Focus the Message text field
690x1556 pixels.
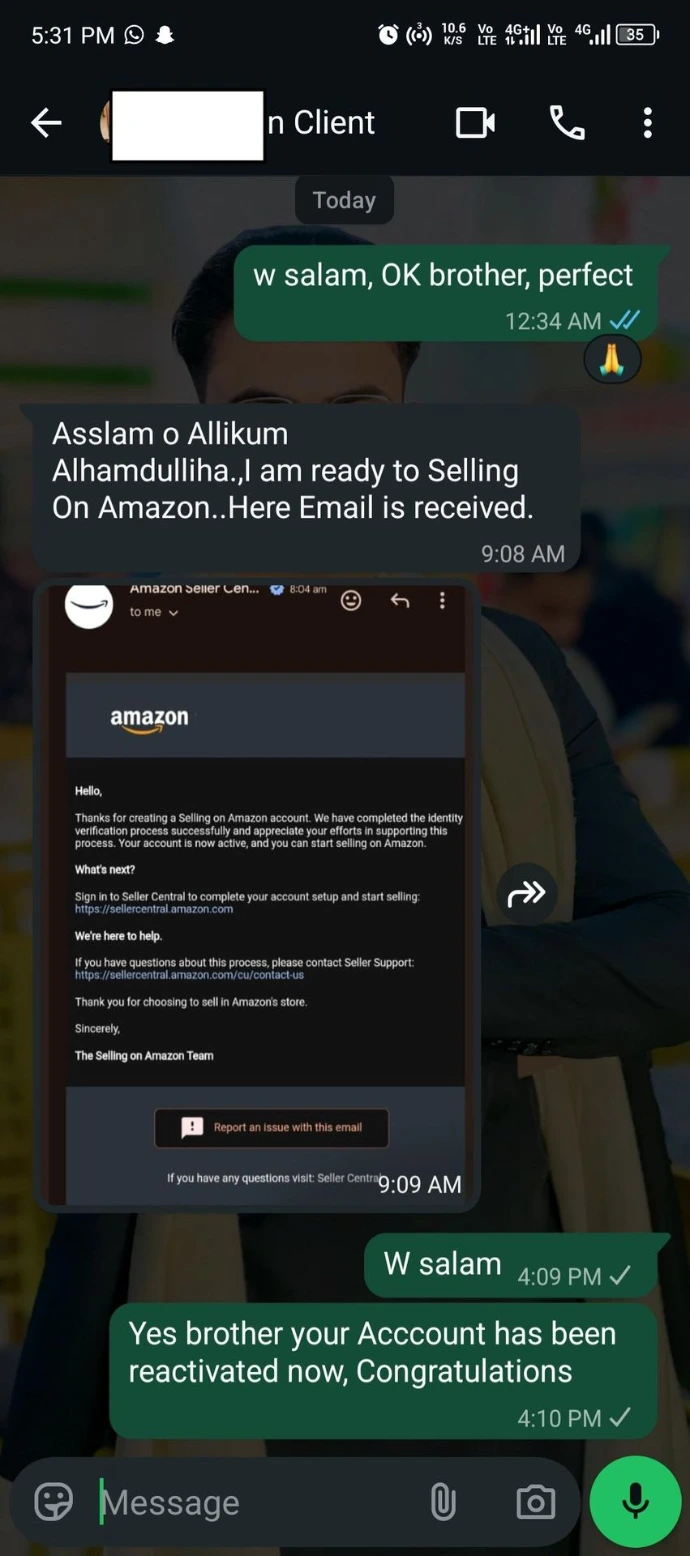pyautogui.click(x=255, y=1502)
